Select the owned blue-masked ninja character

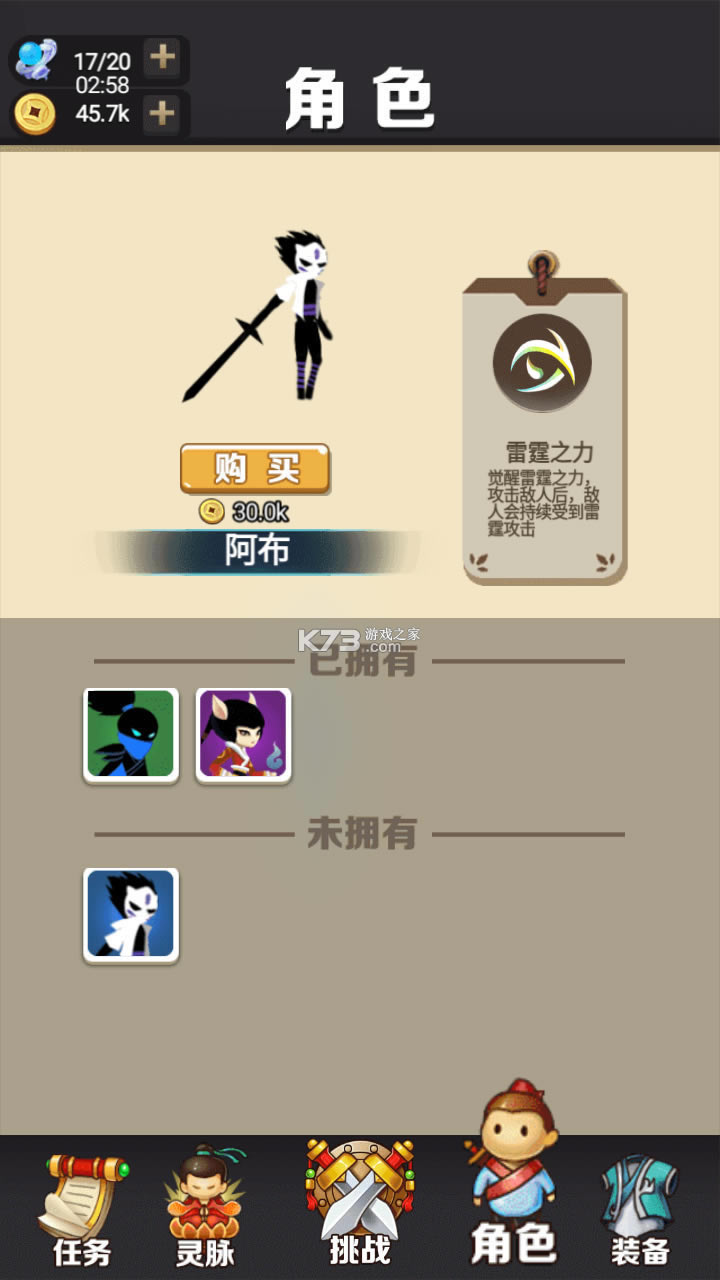(131, 735)
